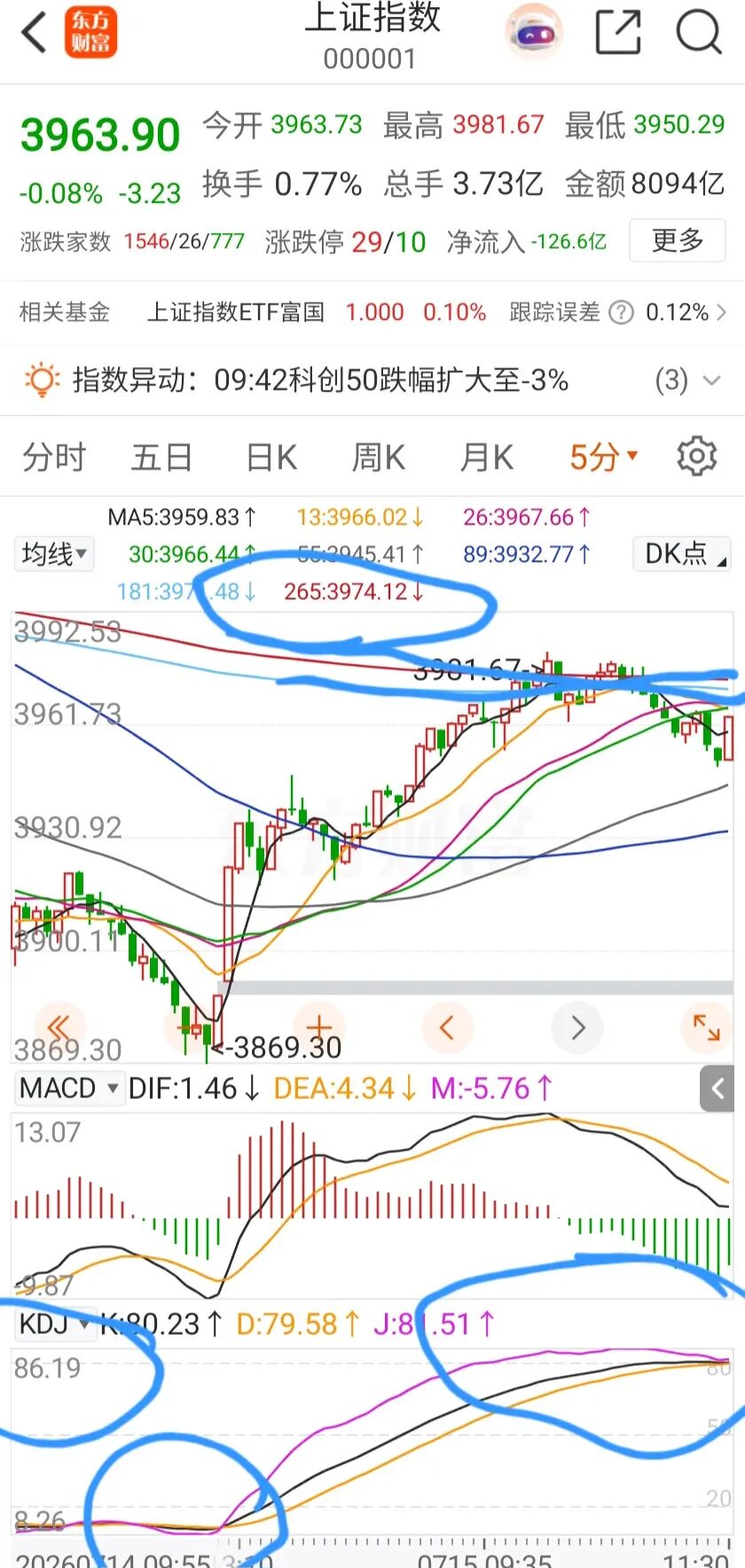Screen dimensions: 745x1568
Task: Select the 月K chart tab
Action: [x=487, y=457]
